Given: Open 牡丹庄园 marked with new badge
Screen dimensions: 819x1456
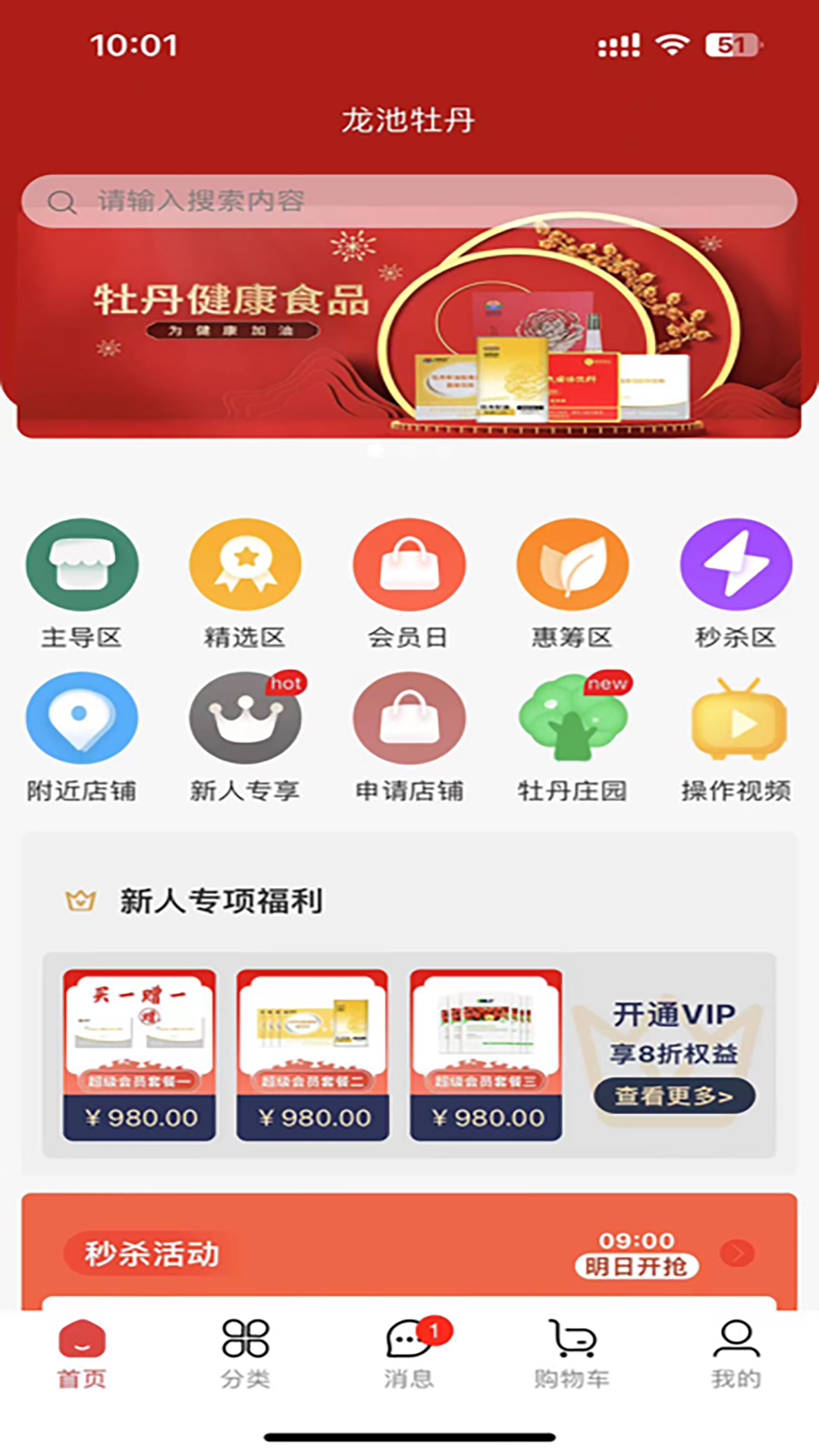Looking at the screenshot, I should (573, 719).
